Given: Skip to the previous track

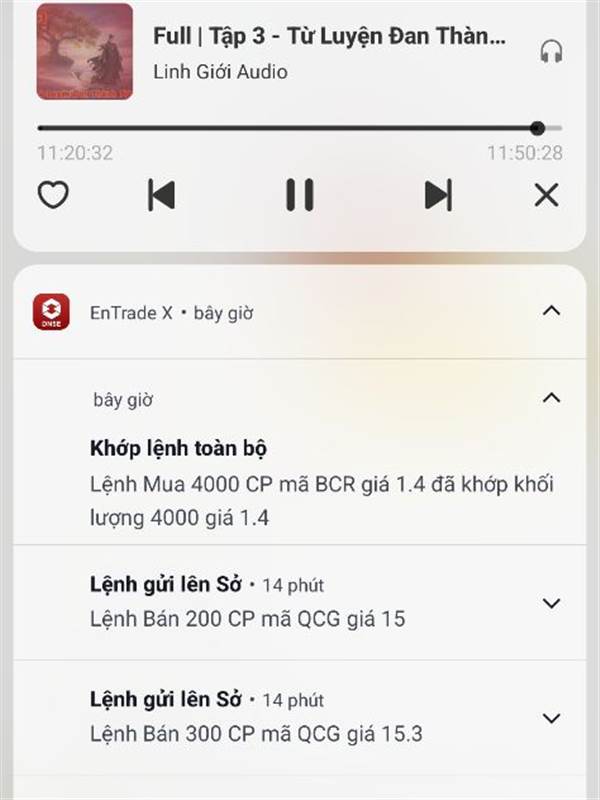Looking at the screenshot, I should pos(161,194).
